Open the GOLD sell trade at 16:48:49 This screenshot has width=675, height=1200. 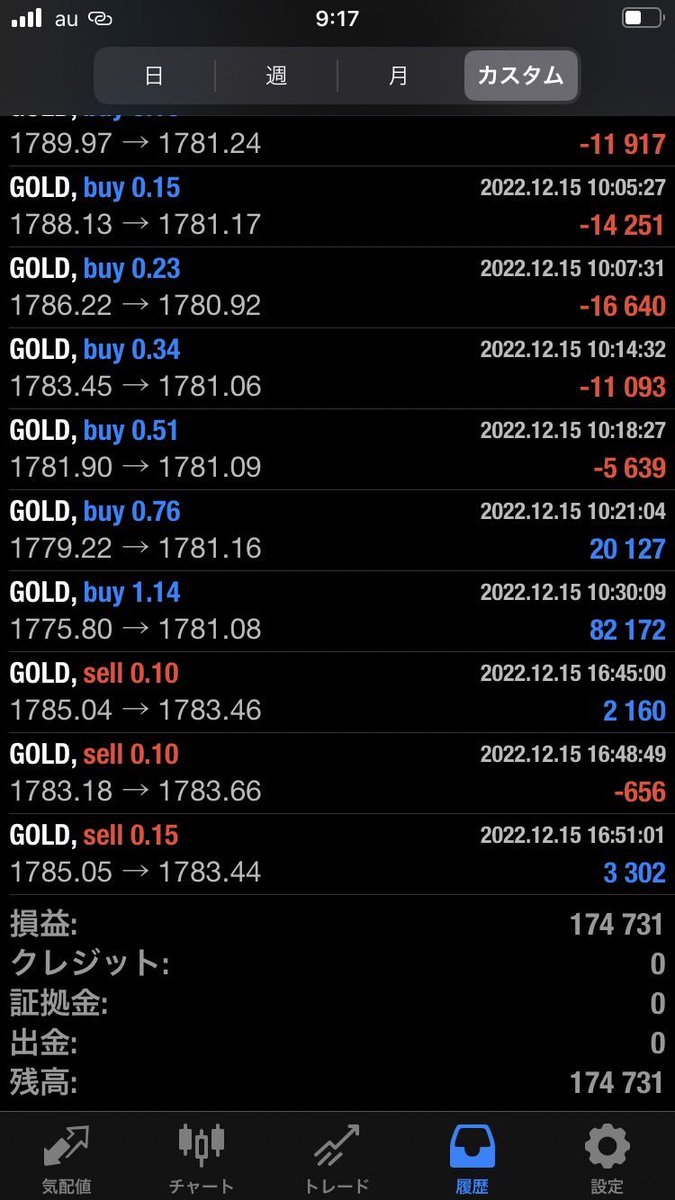337,773
